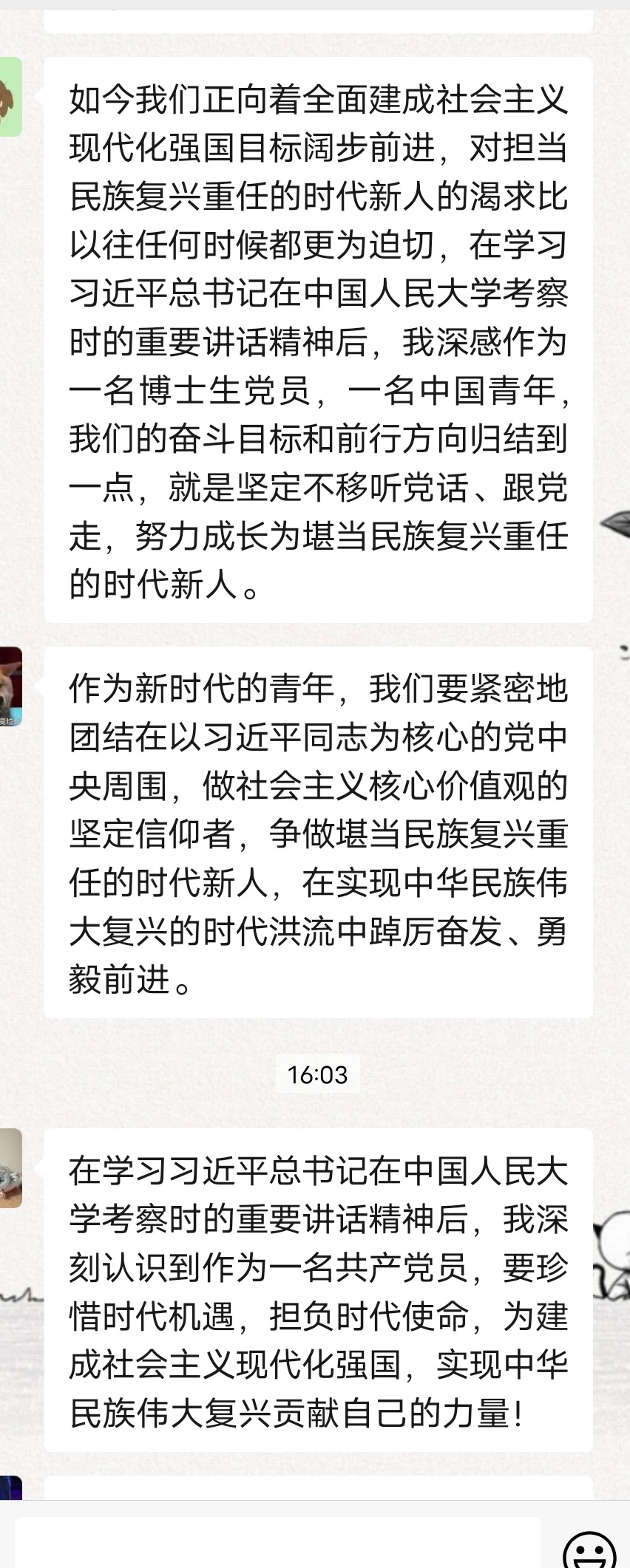The image size is (630, 1568).
Task: Tap the message input field
Action: pos(277,1544)
